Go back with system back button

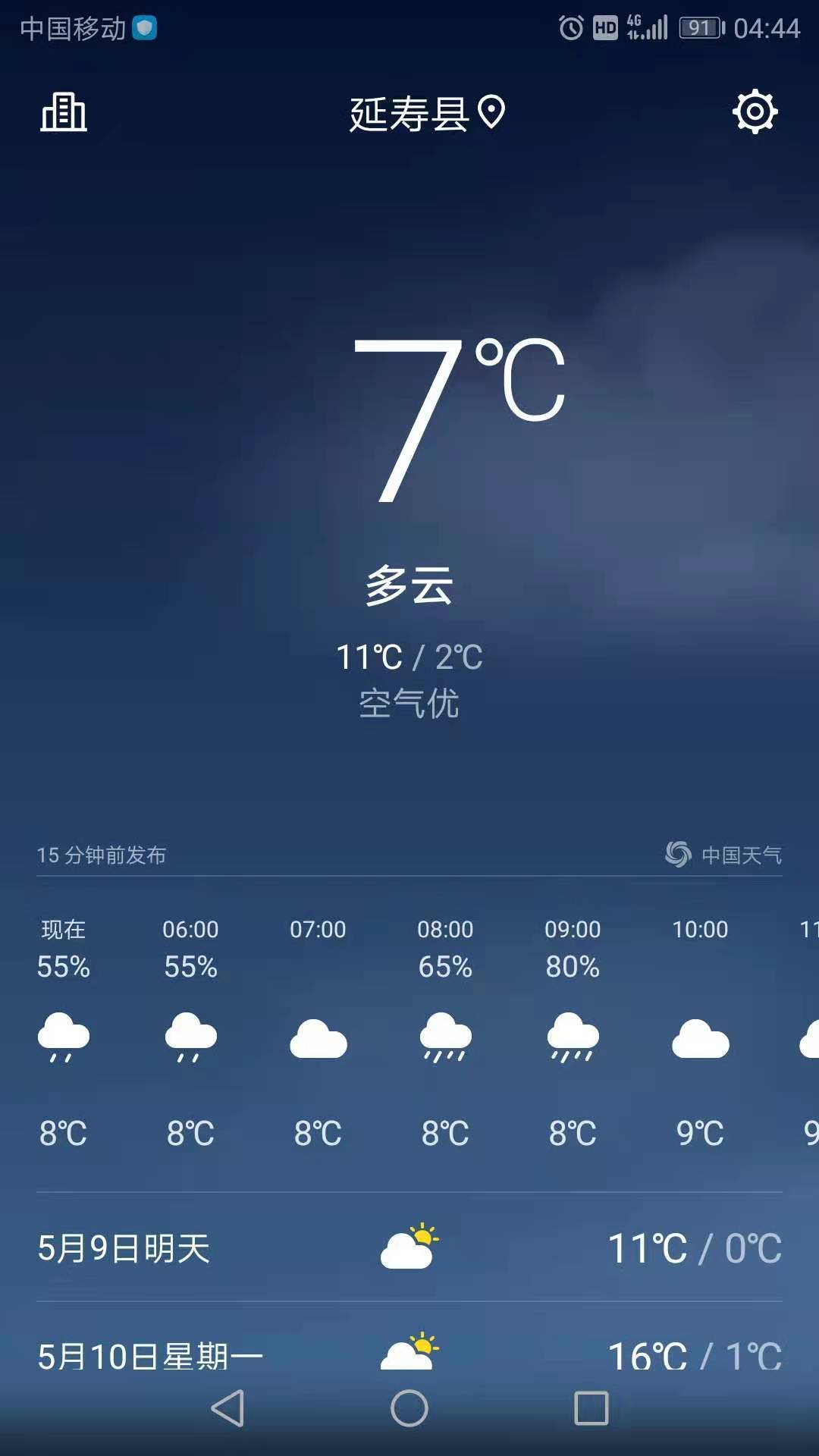227,1408
